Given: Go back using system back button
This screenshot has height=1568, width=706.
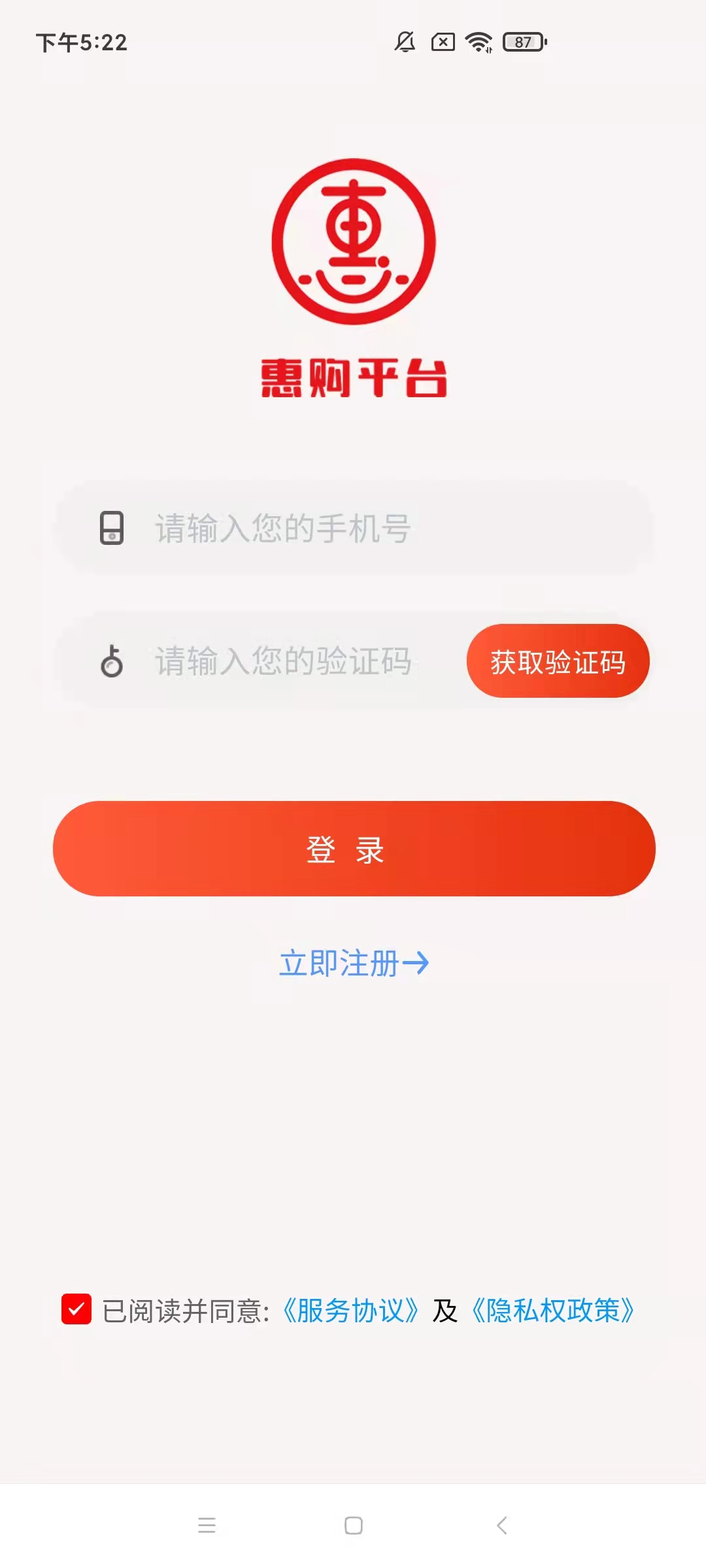Looking at the screenshot, I should tap(501, 1526).
